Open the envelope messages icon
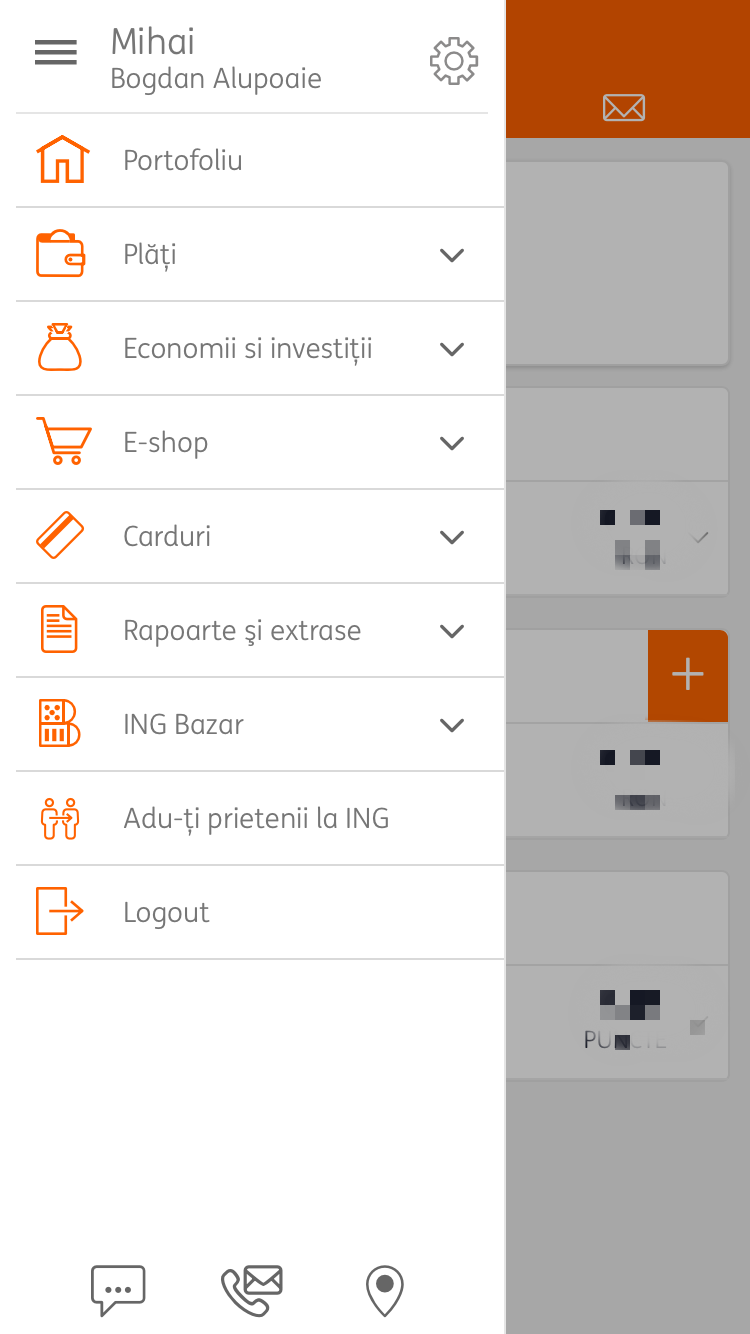The height and width of the screenshot is (1334, 750). [624, 108]
